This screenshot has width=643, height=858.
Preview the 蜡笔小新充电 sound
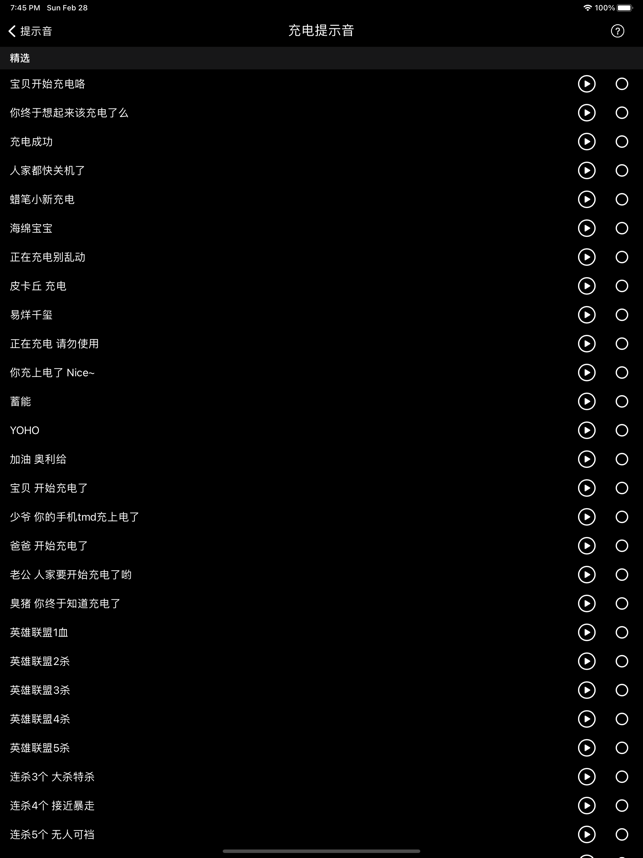click(587, 199)
